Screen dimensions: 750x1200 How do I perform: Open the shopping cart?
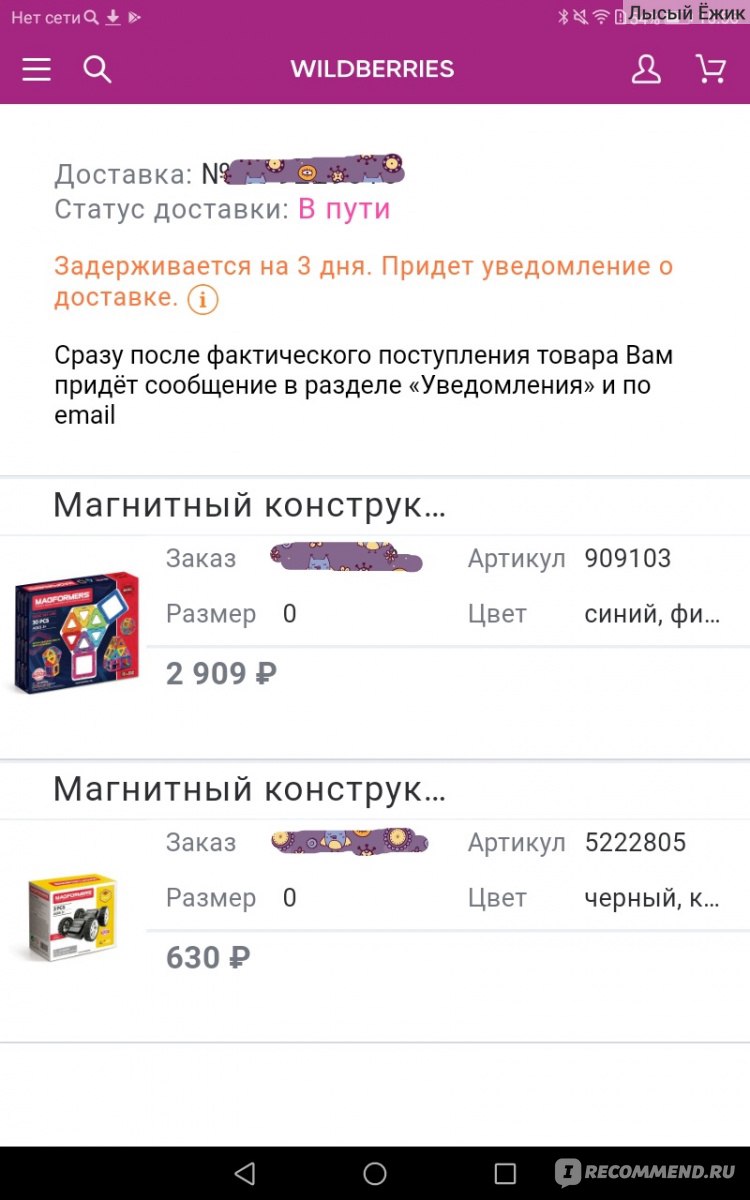(x=710, y=68)
